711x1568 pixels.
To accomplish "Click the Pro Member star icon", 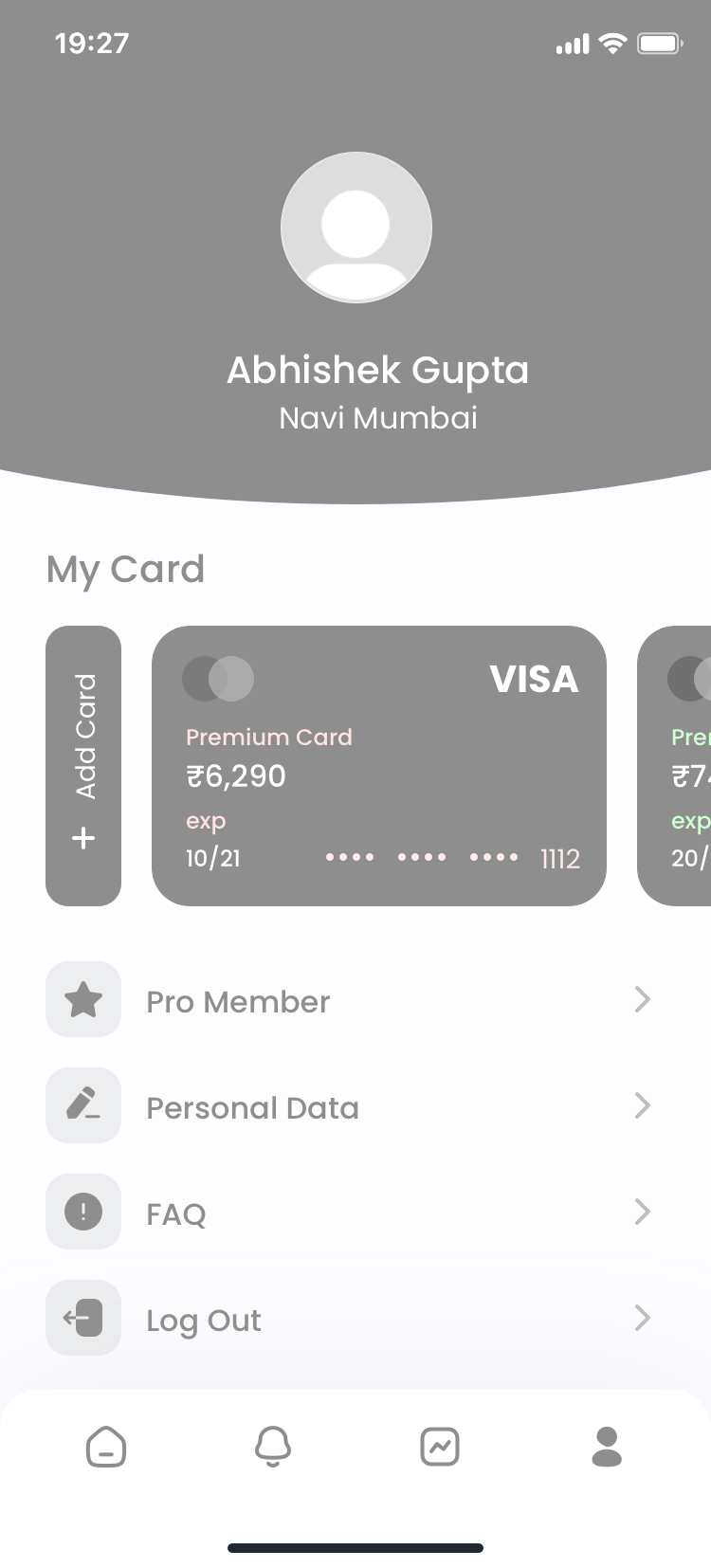I will coord(82,999).
